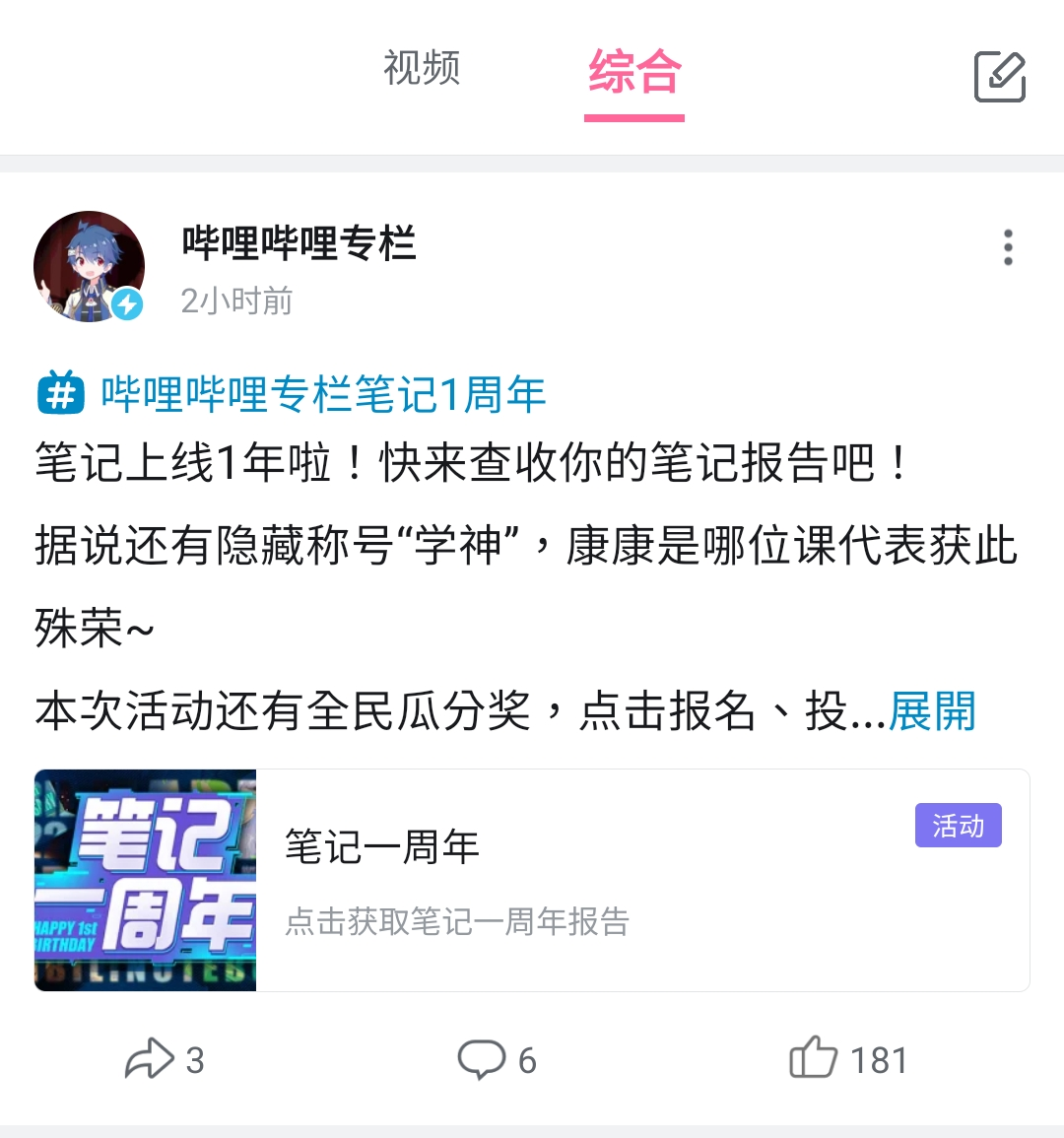The width and height of the screenshot is (1064, 1138).
Task: Tap the 笔记一周年 cover thumbnail
Action: 144,882
